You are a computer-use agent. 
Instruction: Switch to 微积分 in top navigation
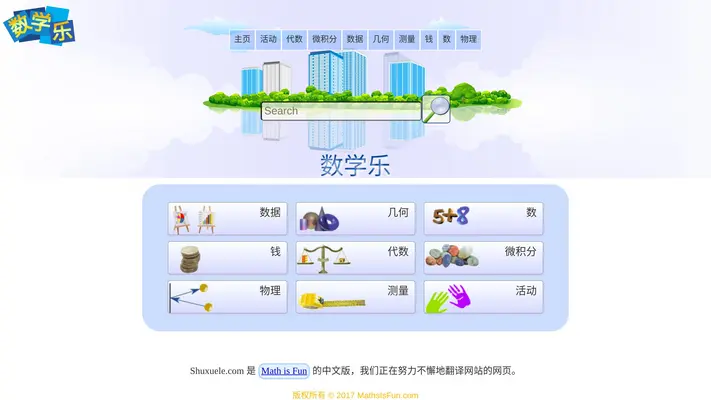[x=324, y=39]
